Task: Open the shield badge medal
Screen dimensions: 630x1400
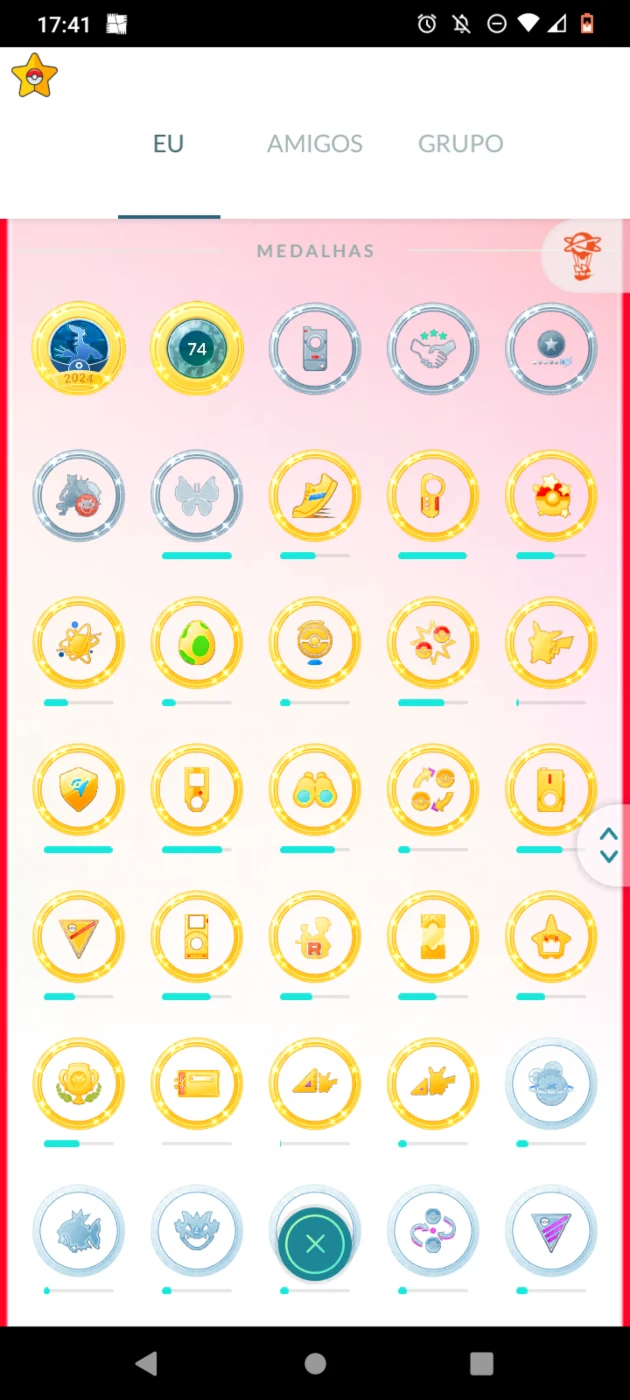Action: [x=79, y=790]
